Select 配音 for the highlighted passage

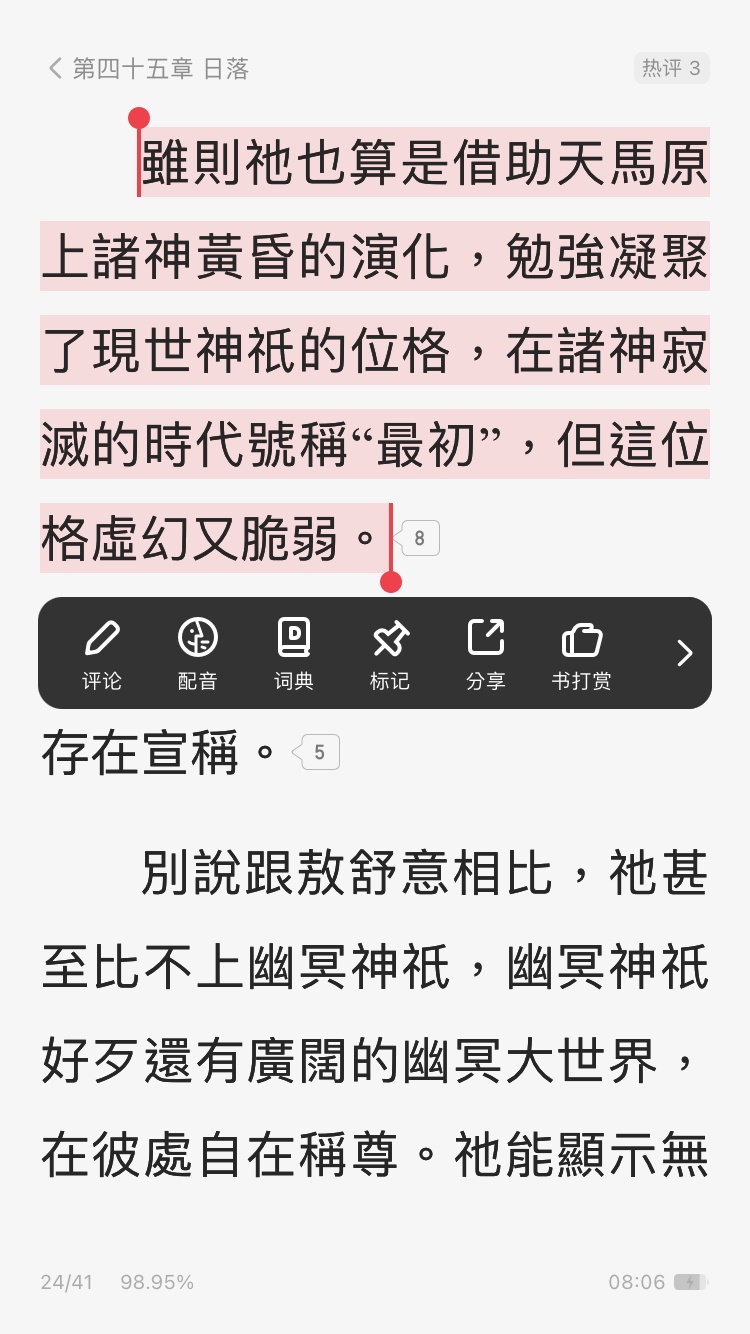coord(198,654)
